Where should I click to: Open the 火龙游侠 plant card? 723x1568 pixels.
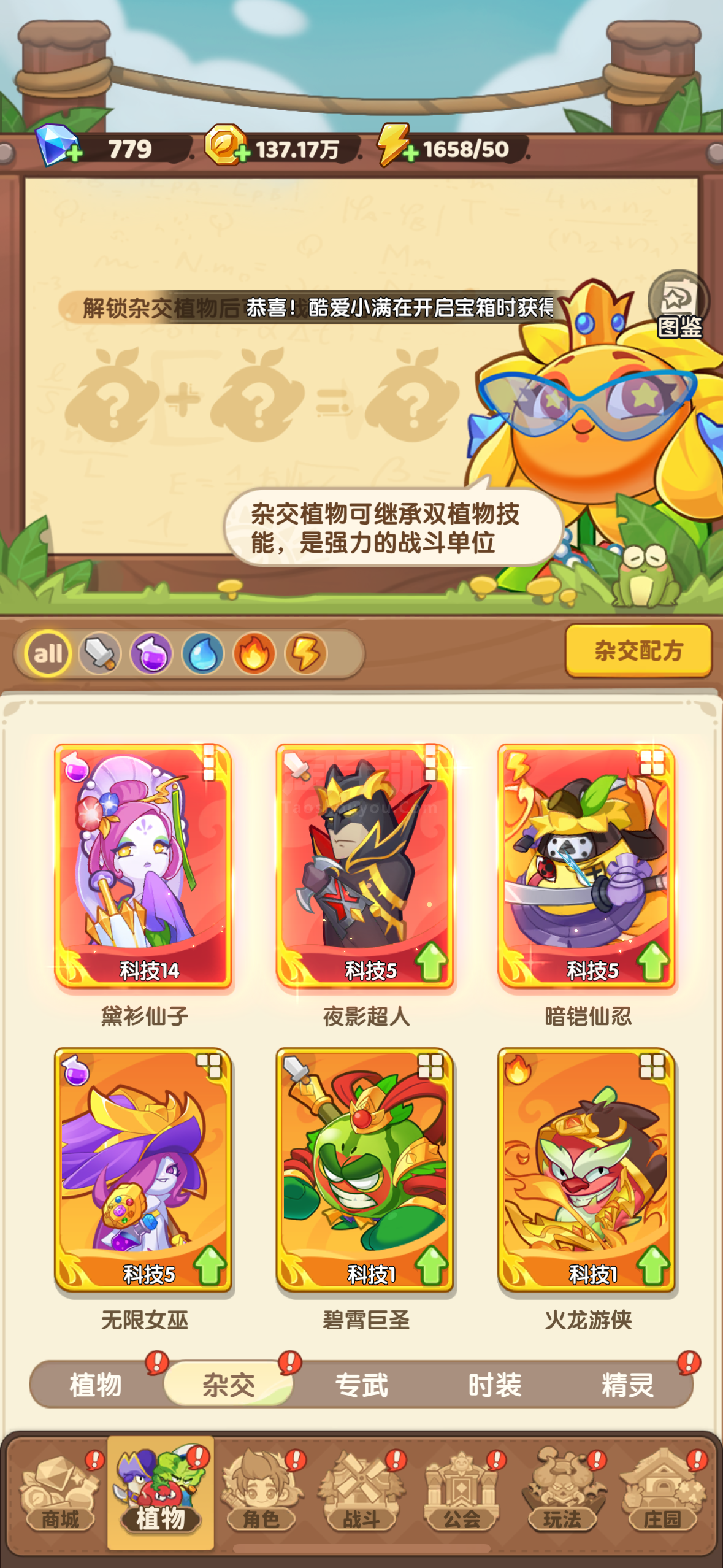587,1170
